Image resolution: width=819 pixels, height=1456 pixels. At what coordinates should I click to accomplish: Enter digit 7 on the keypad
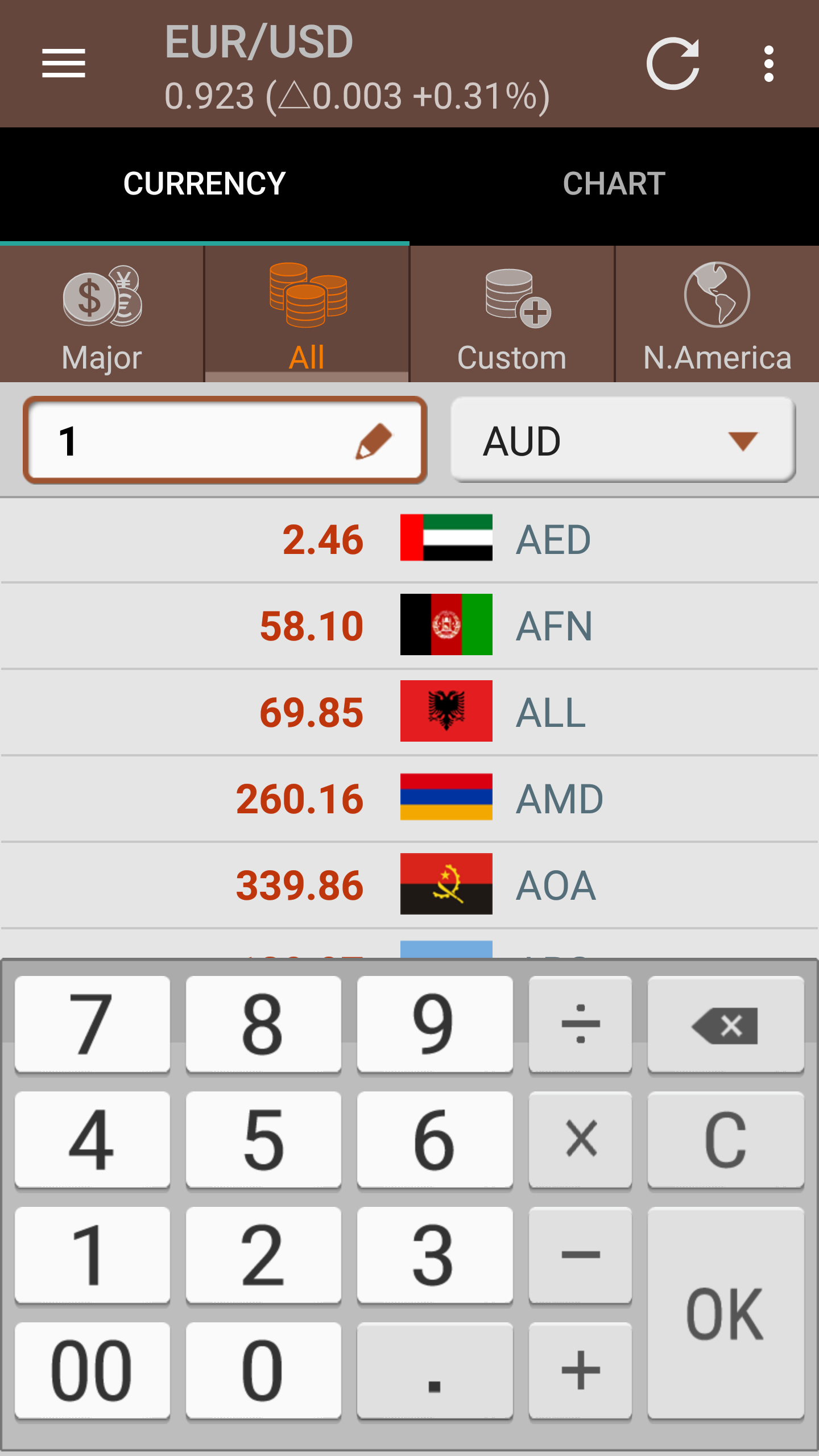(92, 1025)
